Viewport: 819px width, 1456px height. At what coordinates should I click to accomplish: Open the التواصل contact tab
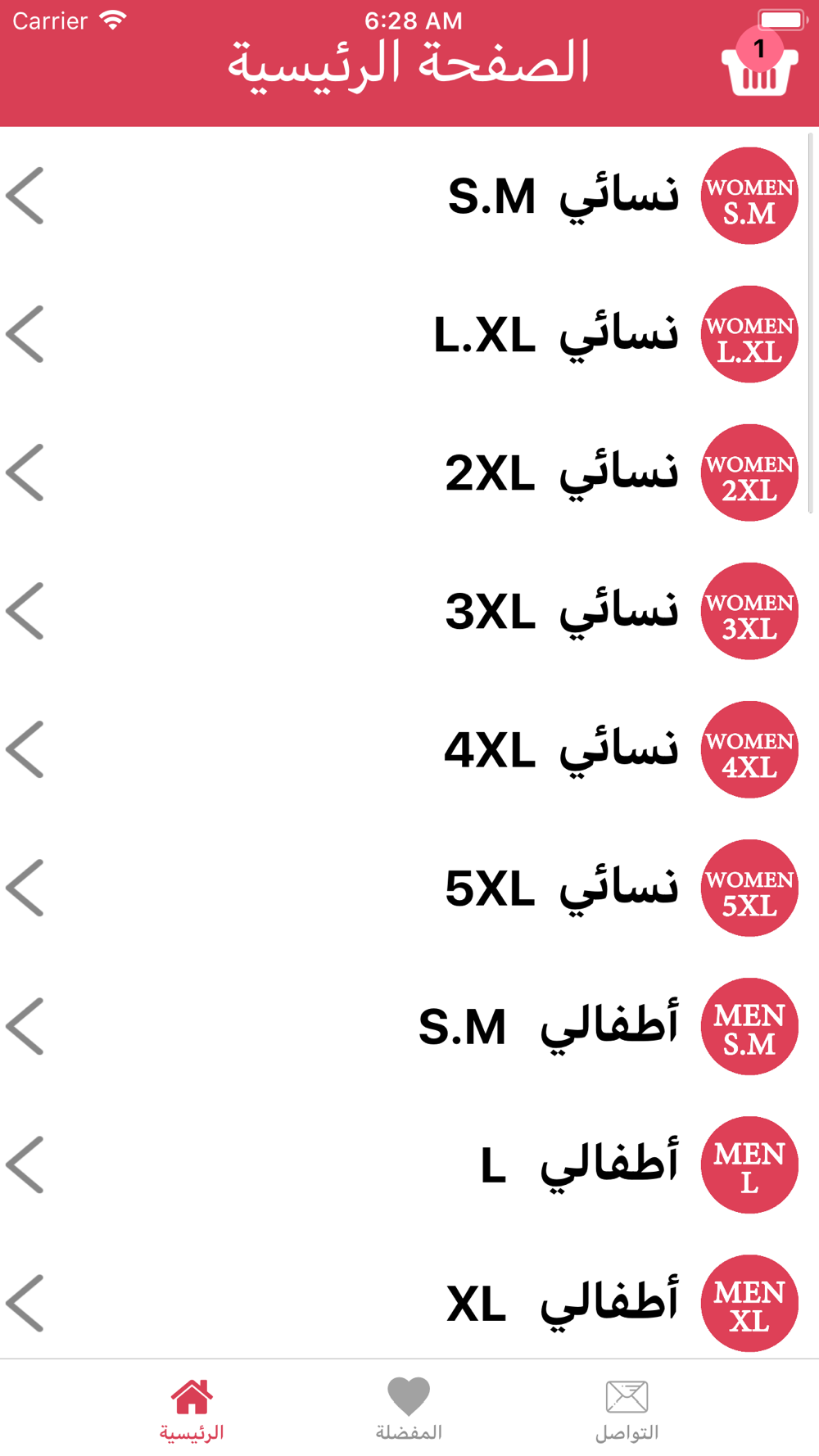point(627,1409)
